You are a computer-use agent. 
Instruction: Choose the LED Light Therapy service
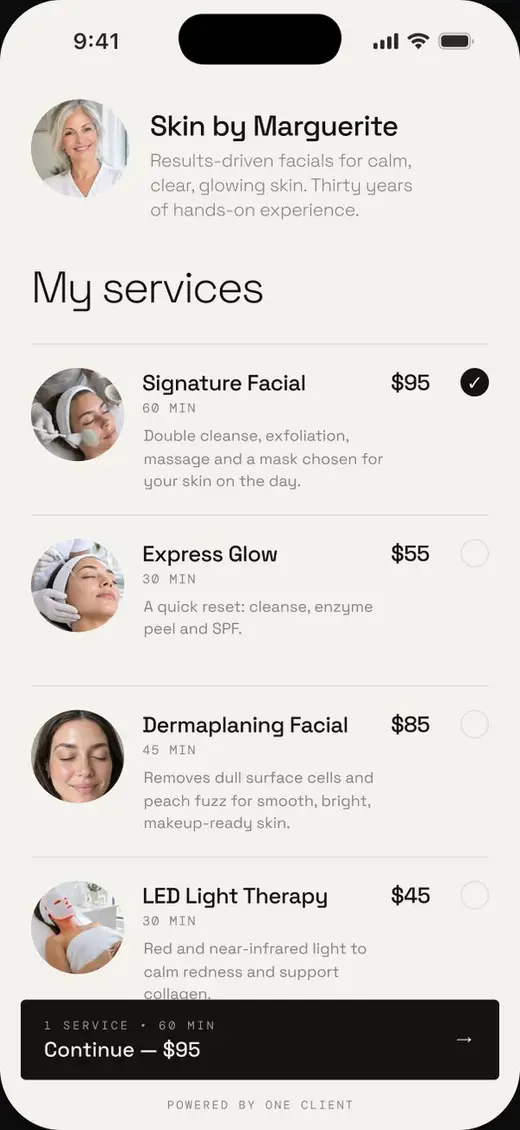474,895
